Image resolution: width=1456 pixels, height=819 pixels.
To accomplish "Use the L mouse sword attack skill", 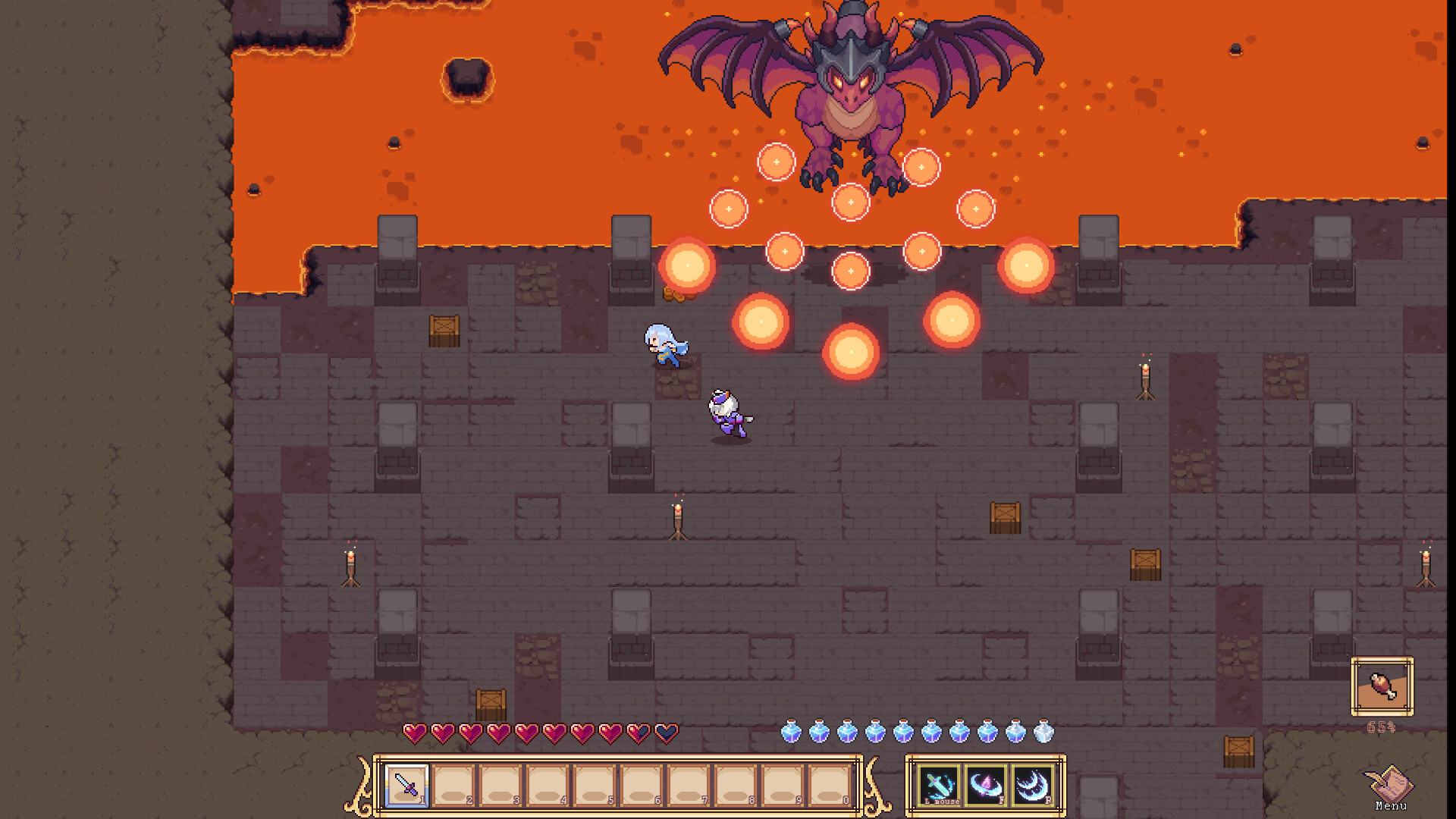I will (939, 785).
